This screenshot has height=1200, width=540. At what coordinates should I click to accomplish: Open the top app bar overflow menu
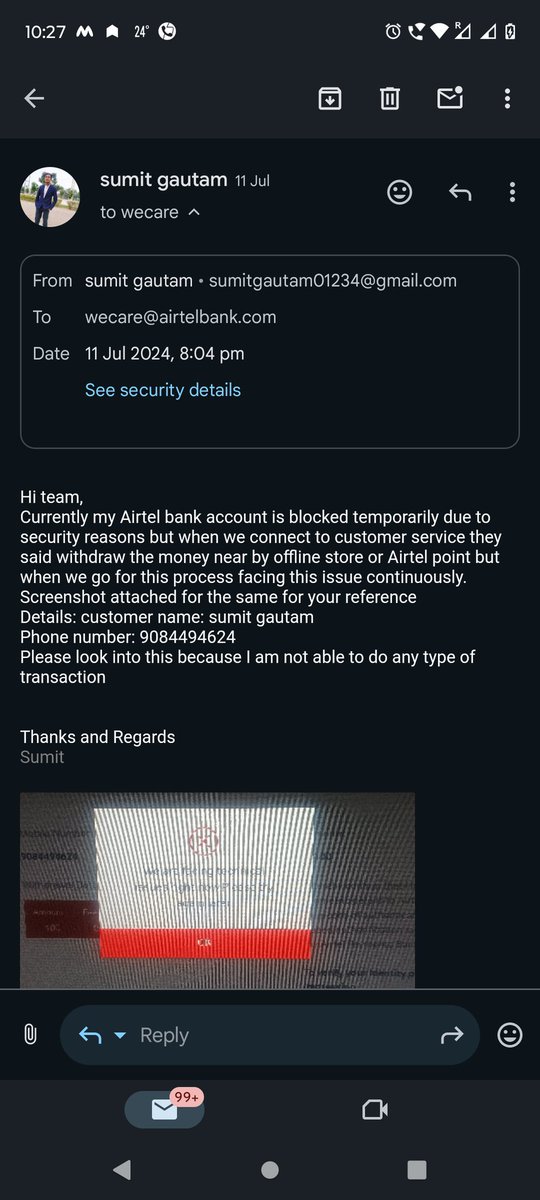click(508, 98)
